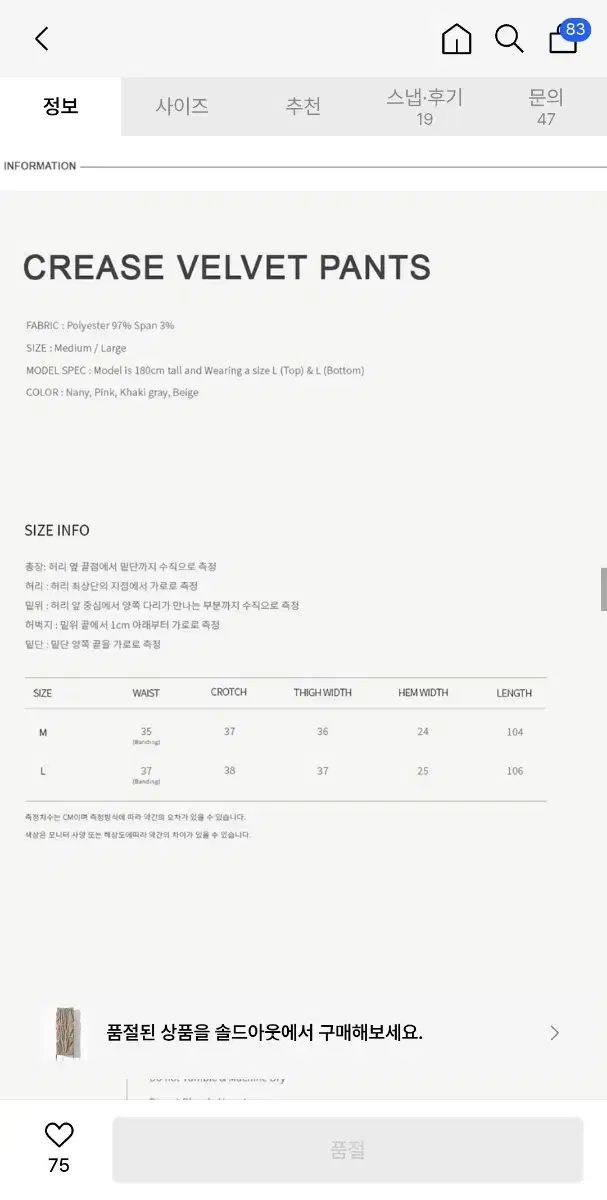Switch to the 추천 tab
Image resolution: width=607 pixels, height=1200 pixels.
pyautogui.click(x=303, y=106)
